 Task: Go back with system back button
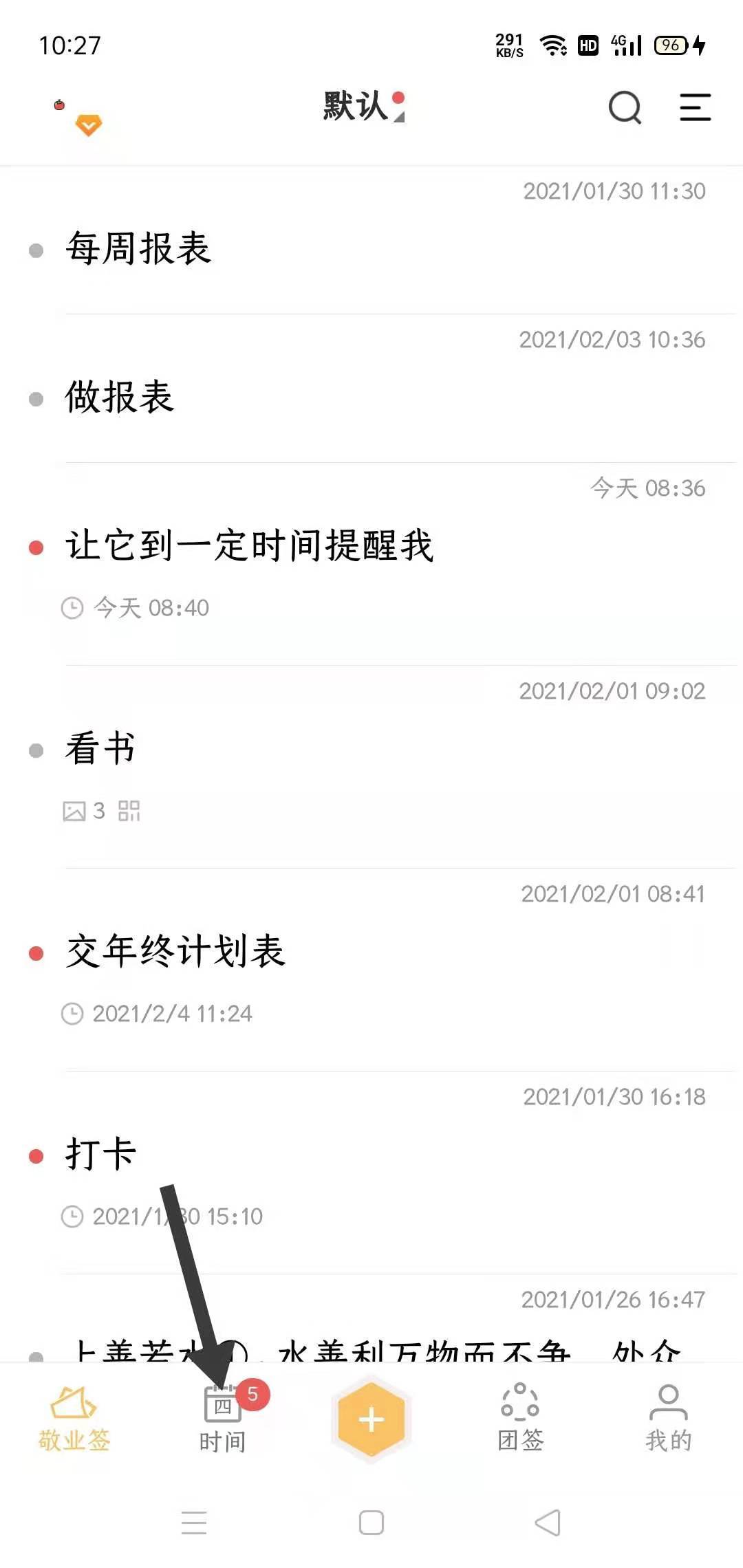(x=548, y=1523)
